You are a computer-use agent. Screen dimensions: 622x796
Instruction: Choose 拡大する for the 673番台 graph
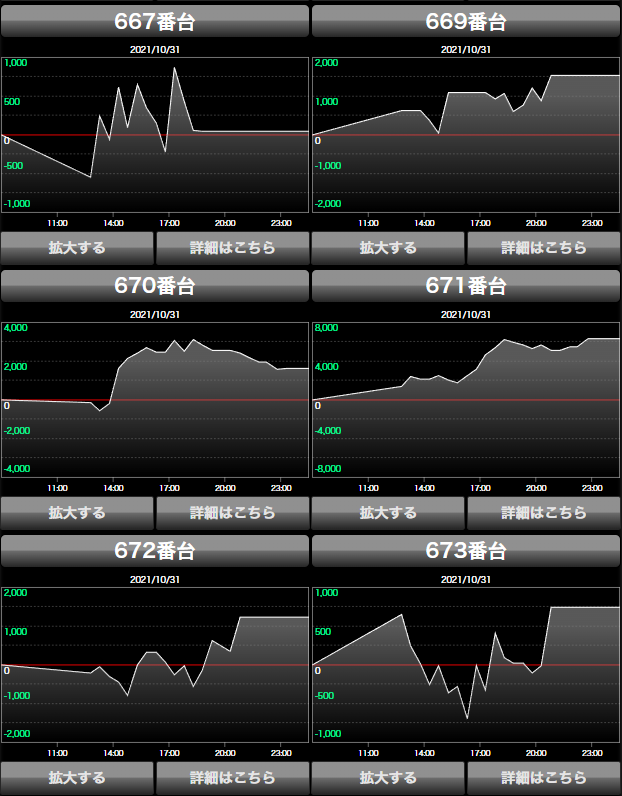(x=388, y=778)
